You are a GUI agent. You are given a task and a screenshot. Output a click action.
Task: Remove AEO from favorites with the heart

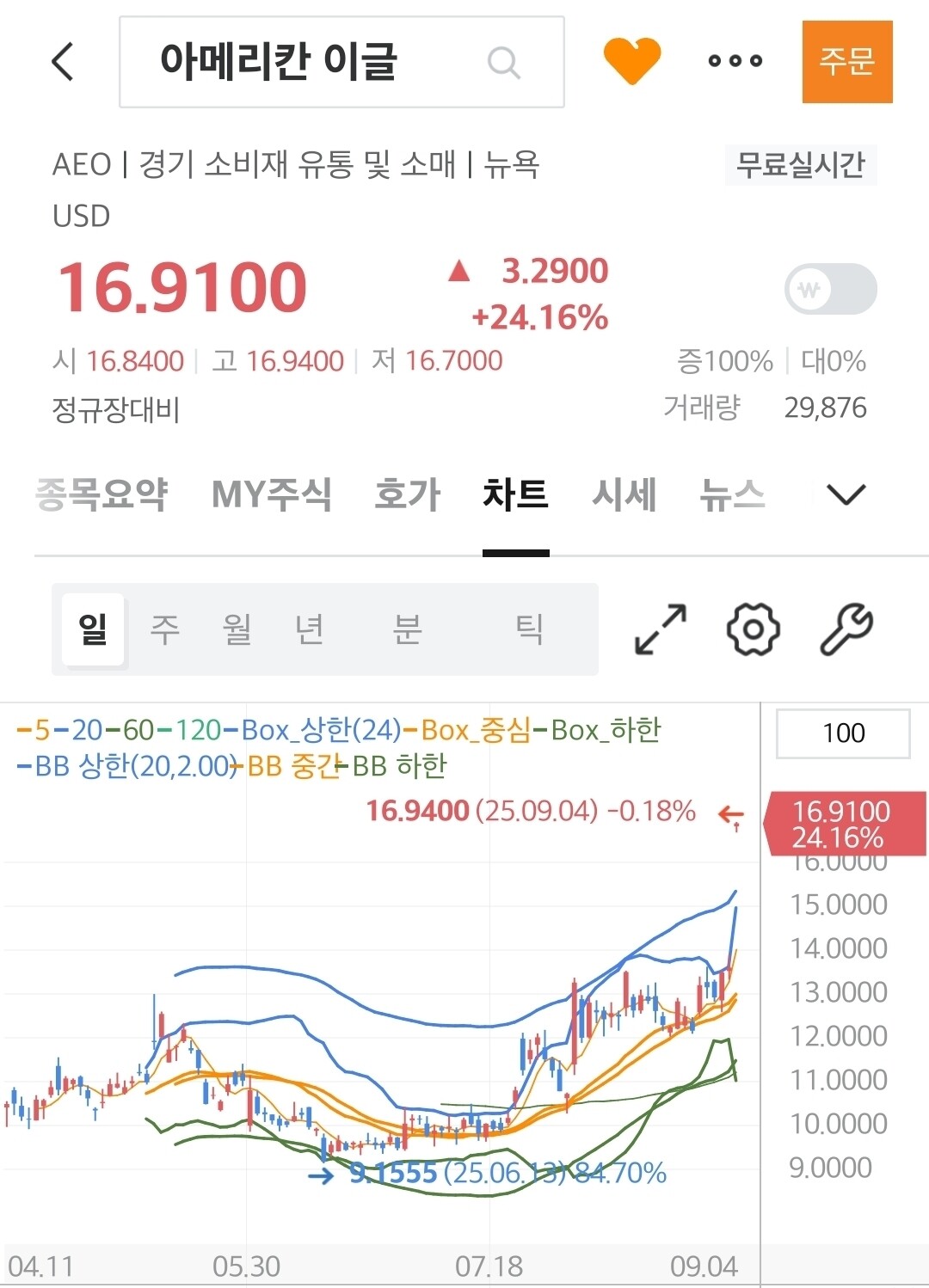[632, 61]
